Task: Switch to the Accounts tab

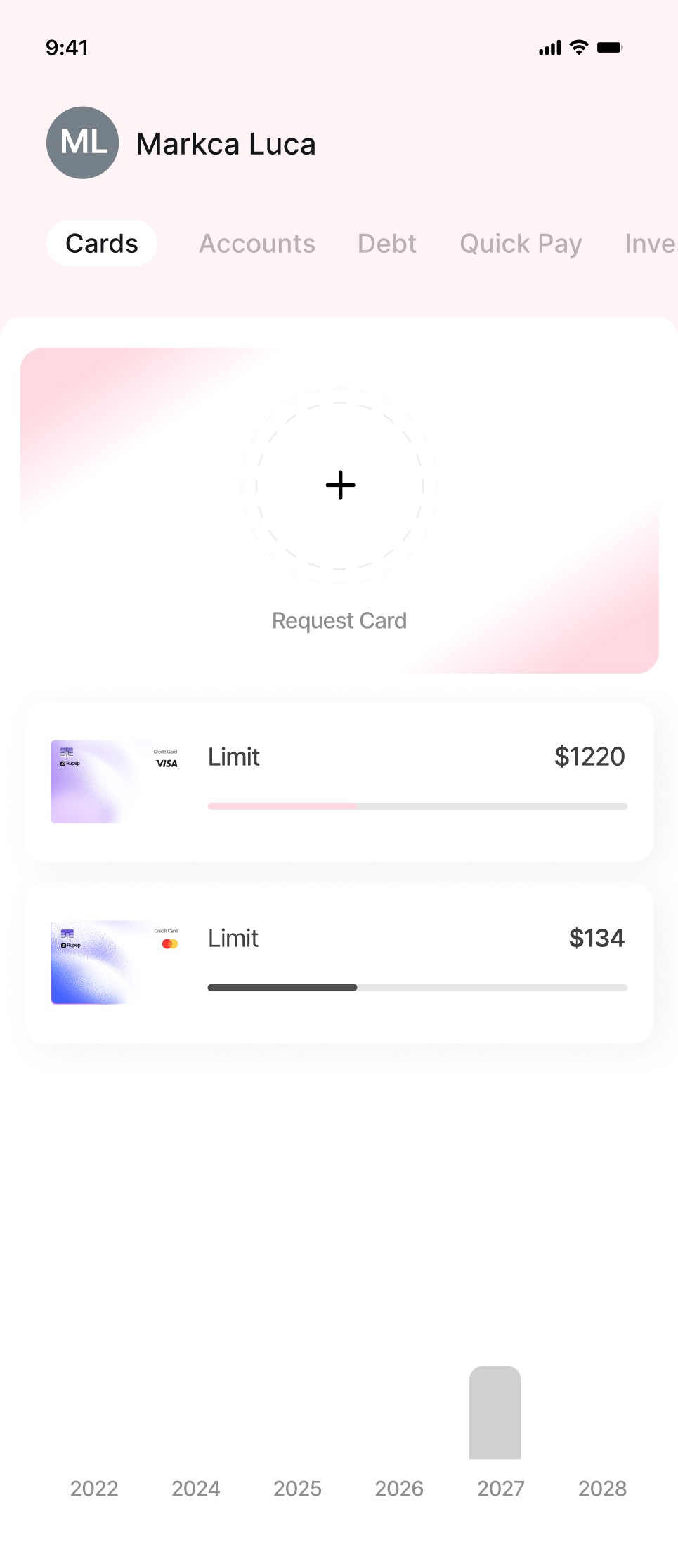Action: click(x=256, y=243)
